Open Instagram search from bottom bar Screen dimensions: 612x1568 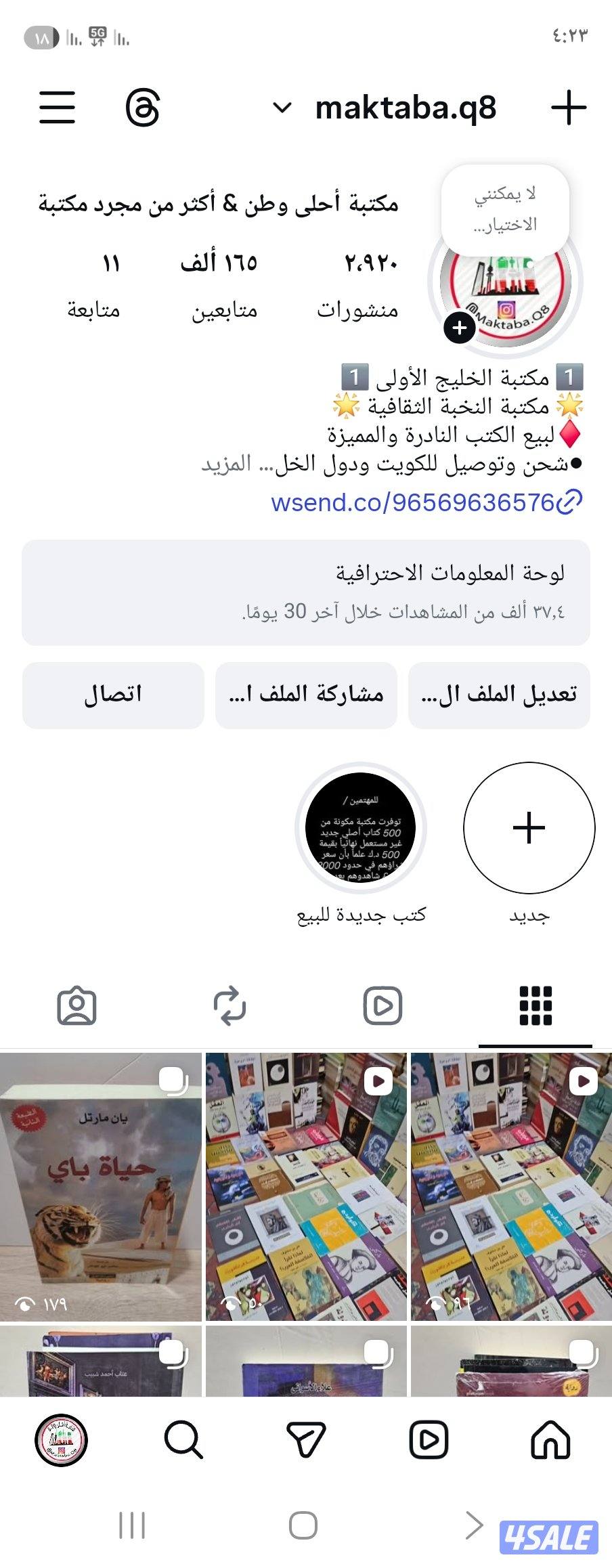click(x=183, y=1437)
